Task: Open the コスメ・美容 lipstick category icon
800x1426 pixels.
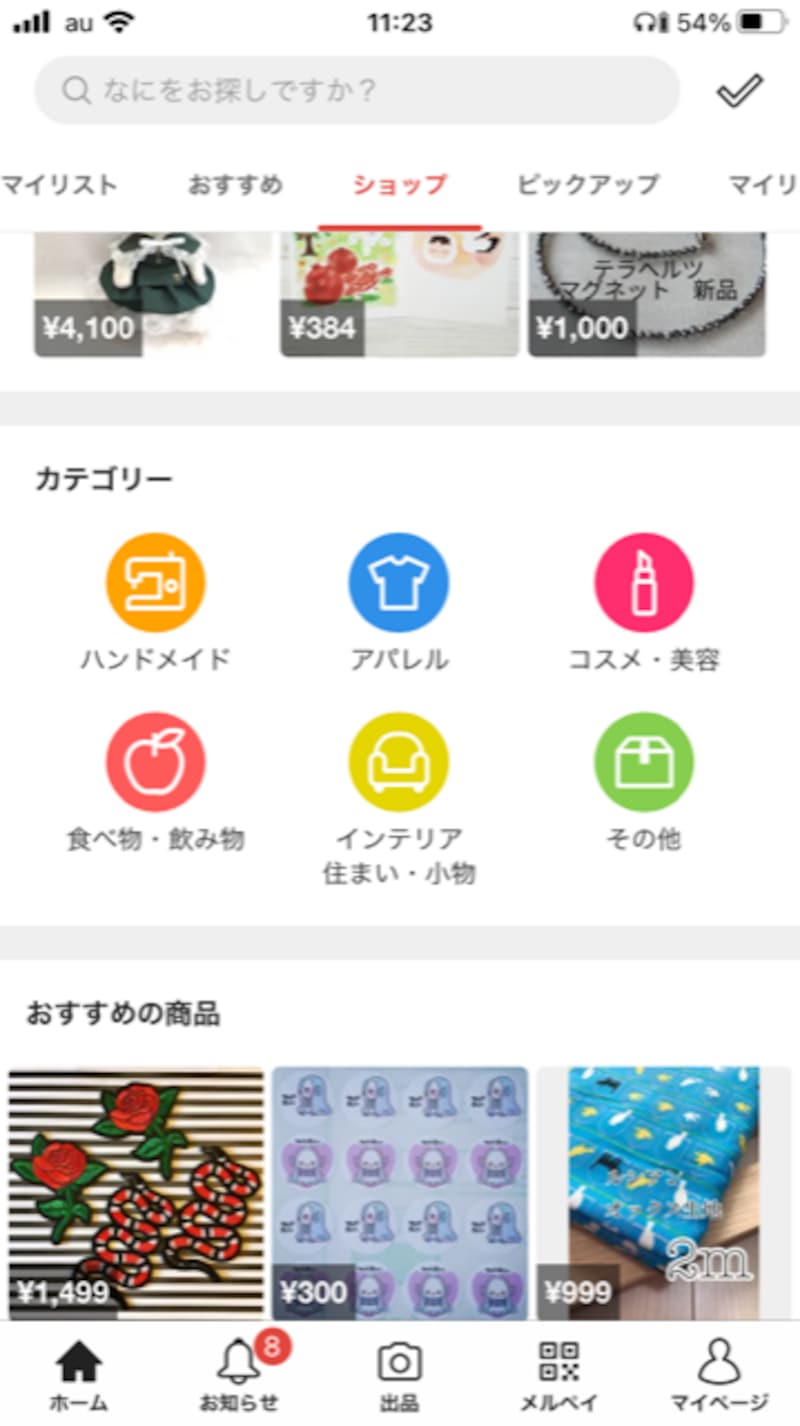Action: click(644, 581)
